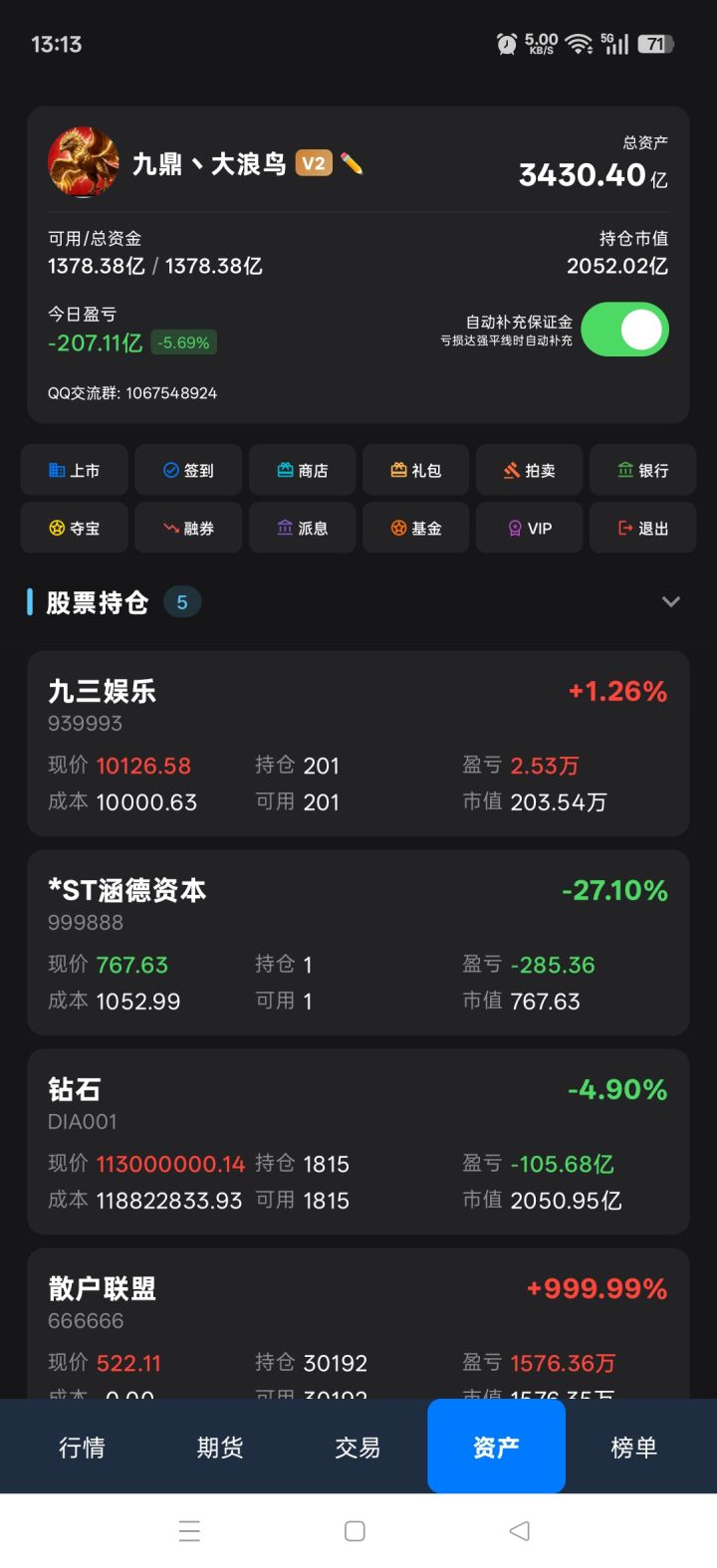Open the 榜单 rankings tab
This screenshot has width=717, height=1568.
632,1449
